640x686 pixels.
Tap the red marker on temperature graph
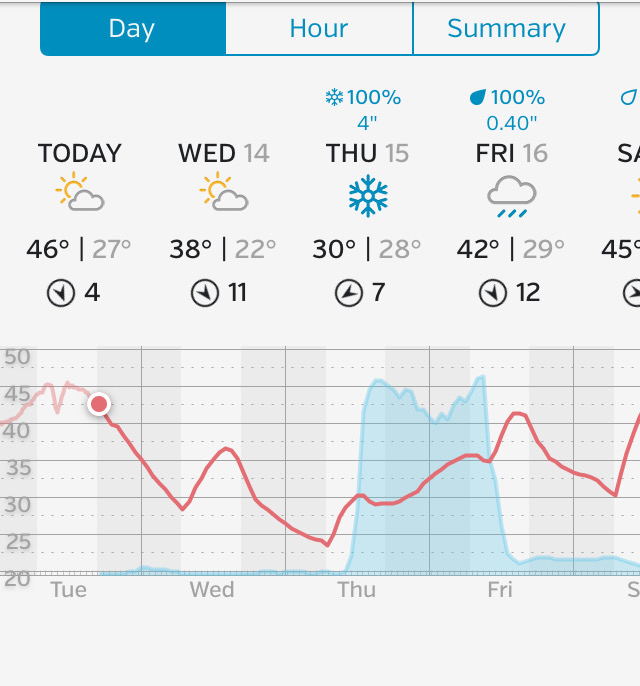click(99, 404)
